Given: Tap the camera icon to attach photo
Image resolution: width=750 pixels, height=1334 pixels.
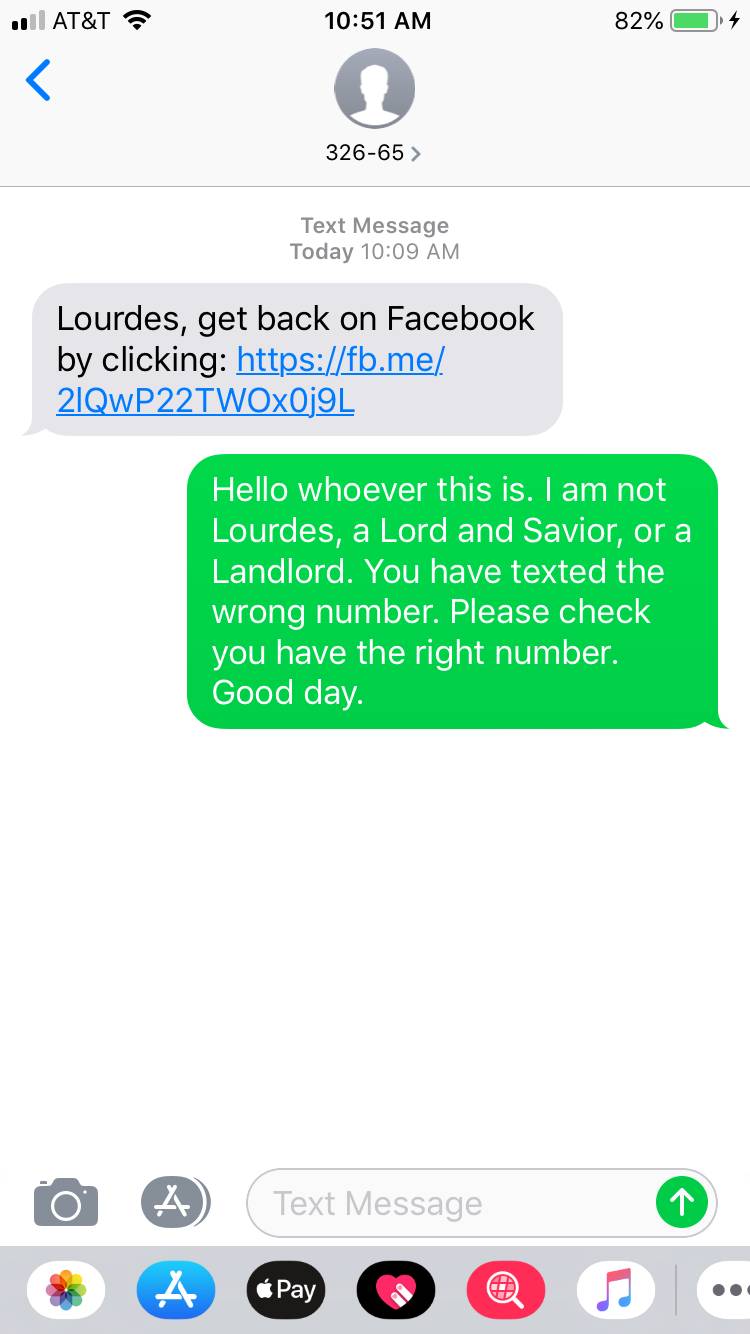Looking at the screenshot, I should [65, 1203].
